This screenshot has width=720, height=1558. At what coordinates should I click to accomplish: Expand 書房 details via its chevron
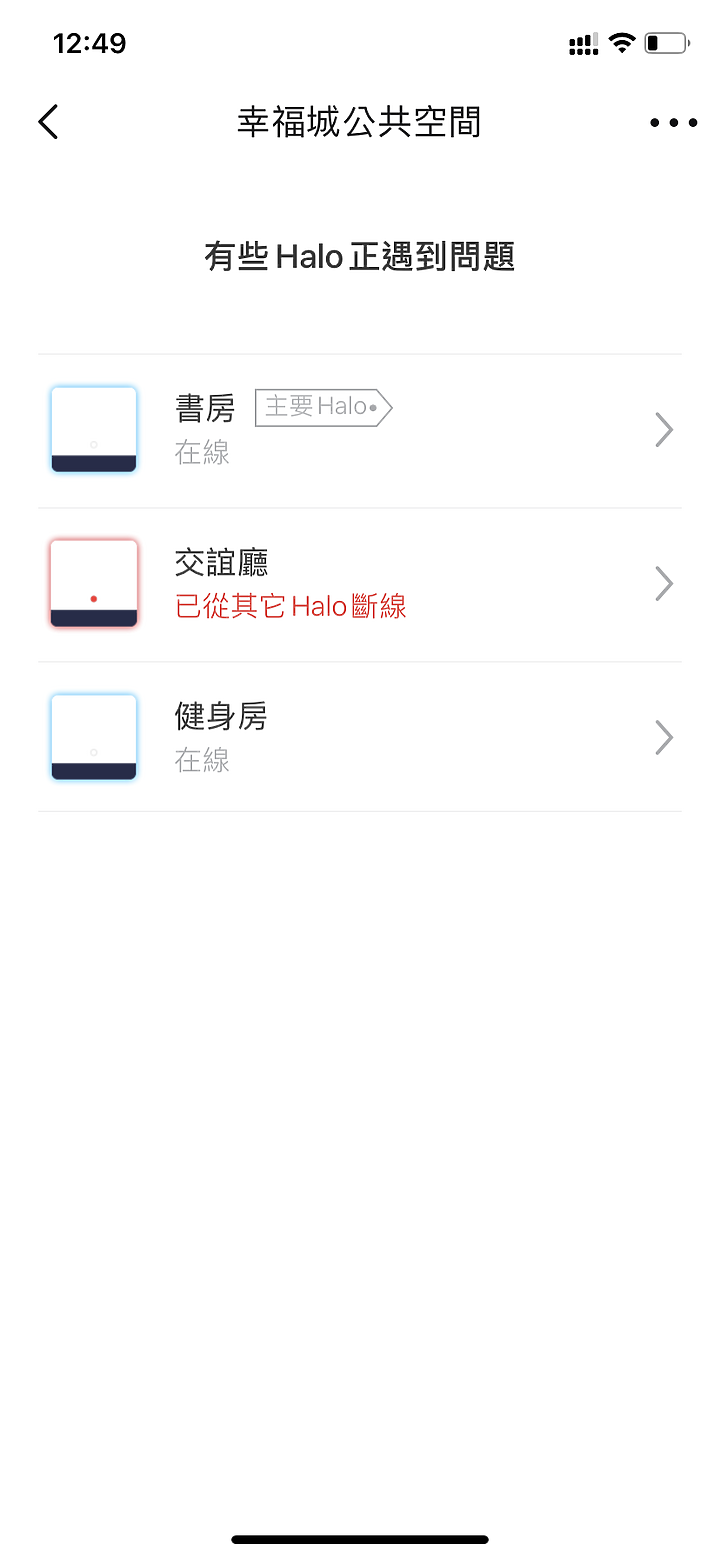click(663, 429)
